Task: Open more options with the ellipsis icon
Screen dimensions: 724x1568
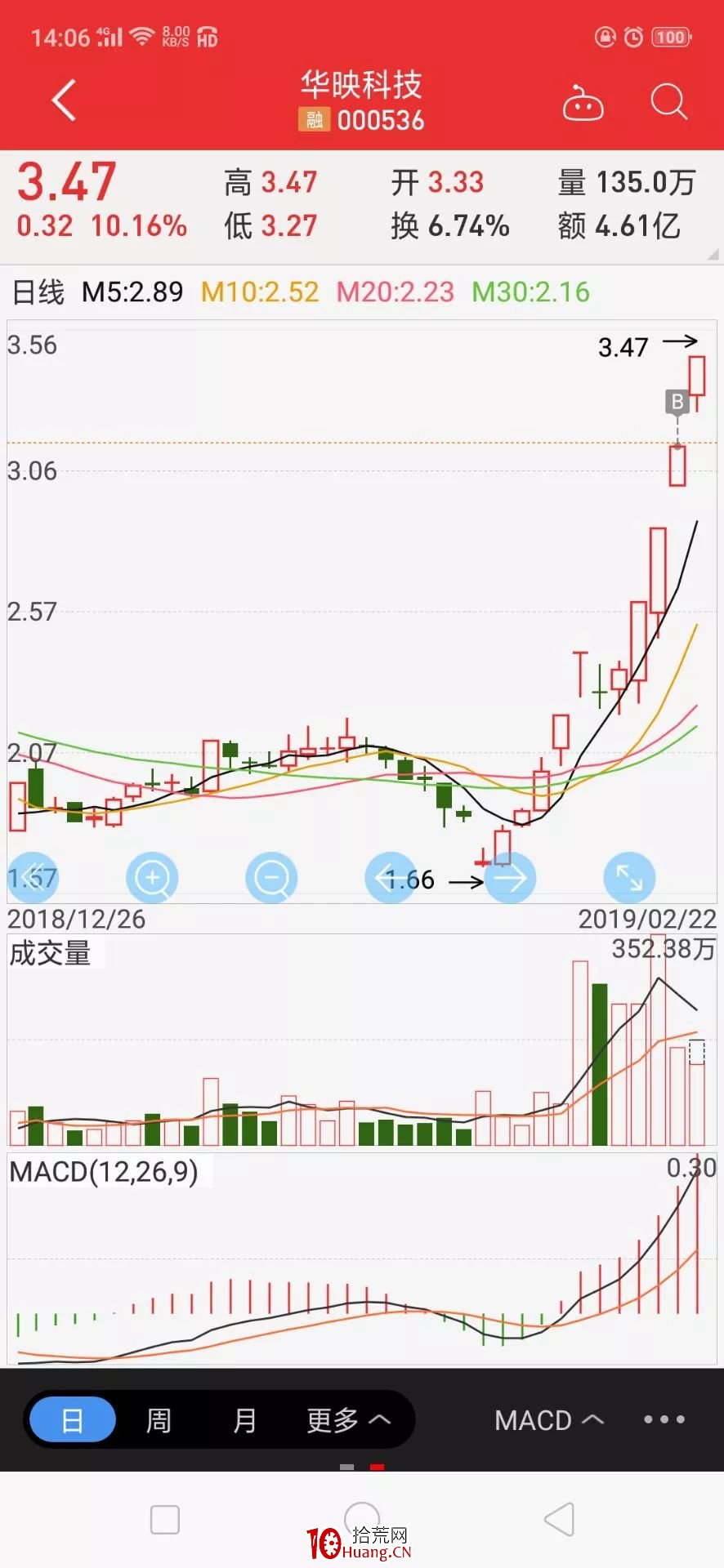Action: point(665,1419)
